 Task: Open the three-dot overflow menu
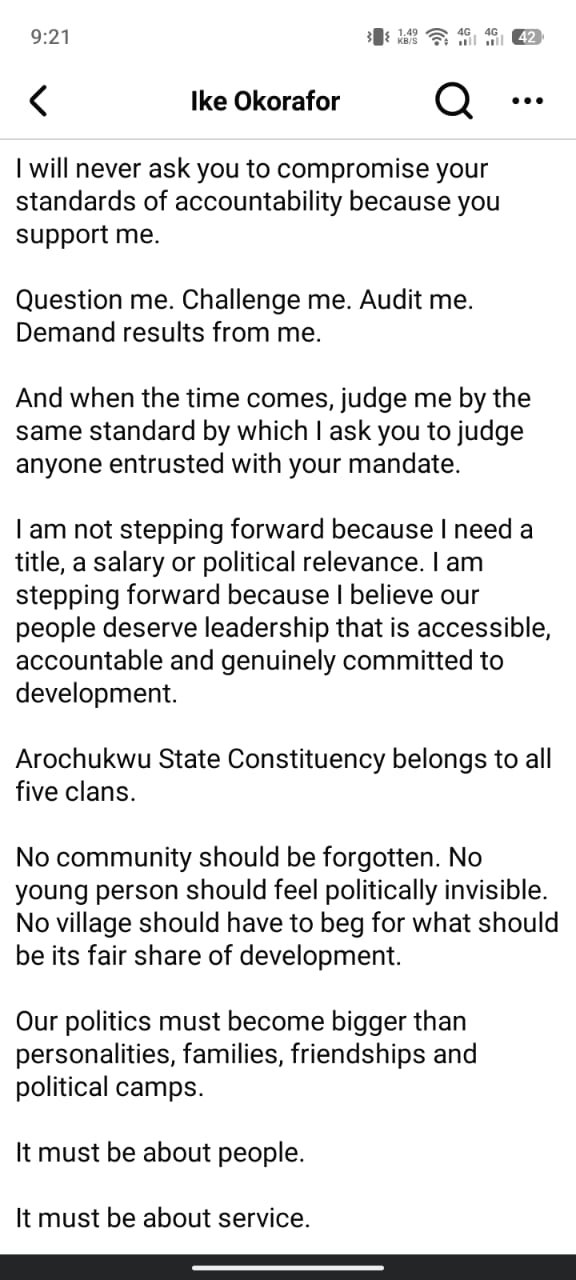point(526,101)
